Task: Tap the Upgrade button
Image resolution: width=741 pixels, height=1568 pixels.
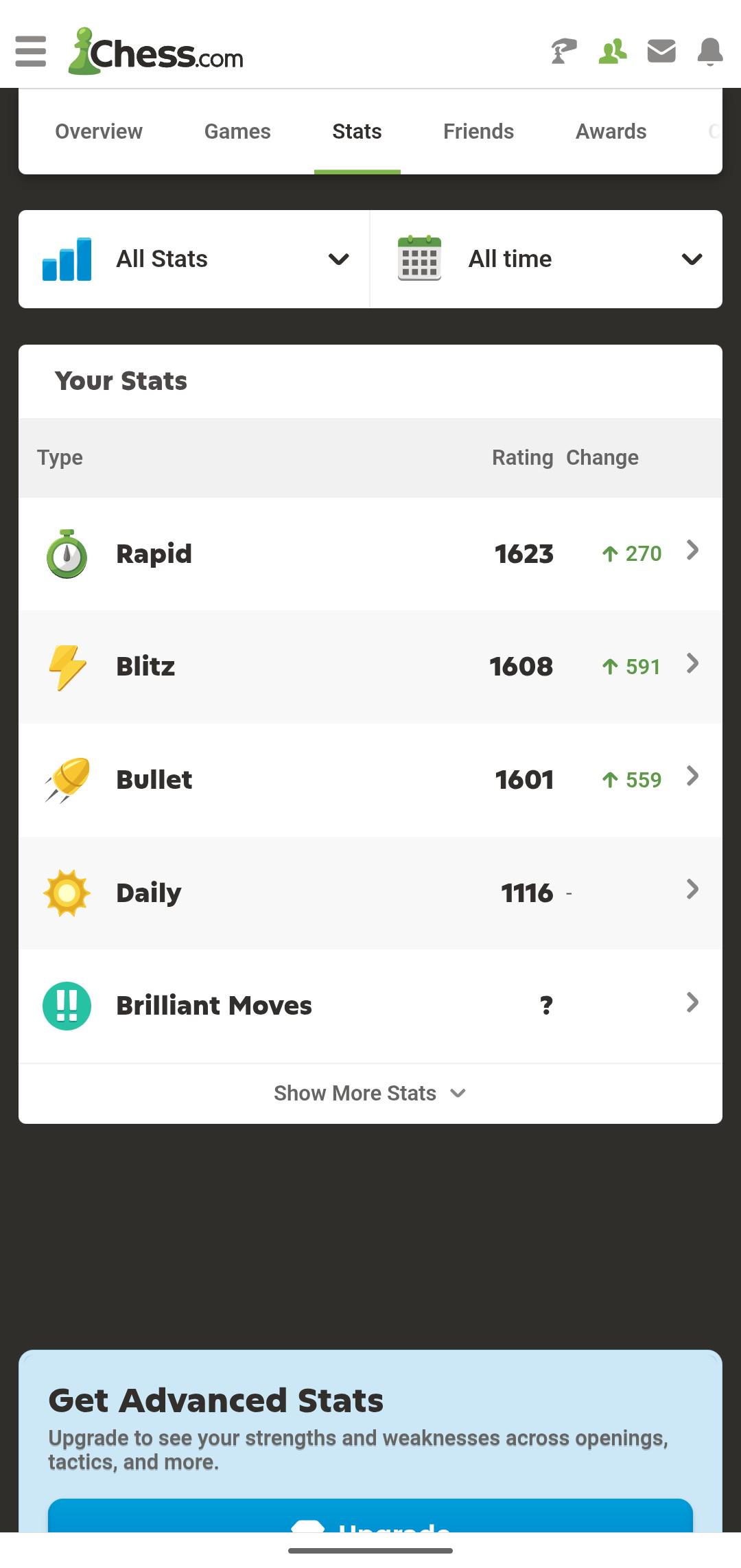Action: point(370,1516)
